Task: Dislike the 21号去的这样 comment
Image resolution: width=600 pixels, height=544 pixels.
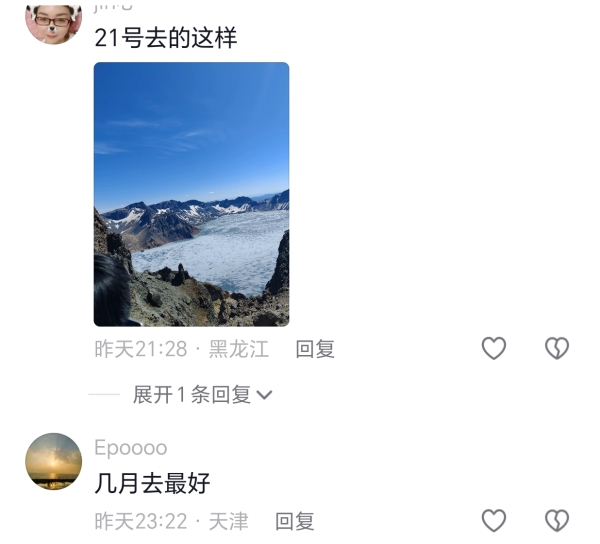Action: 556,348
